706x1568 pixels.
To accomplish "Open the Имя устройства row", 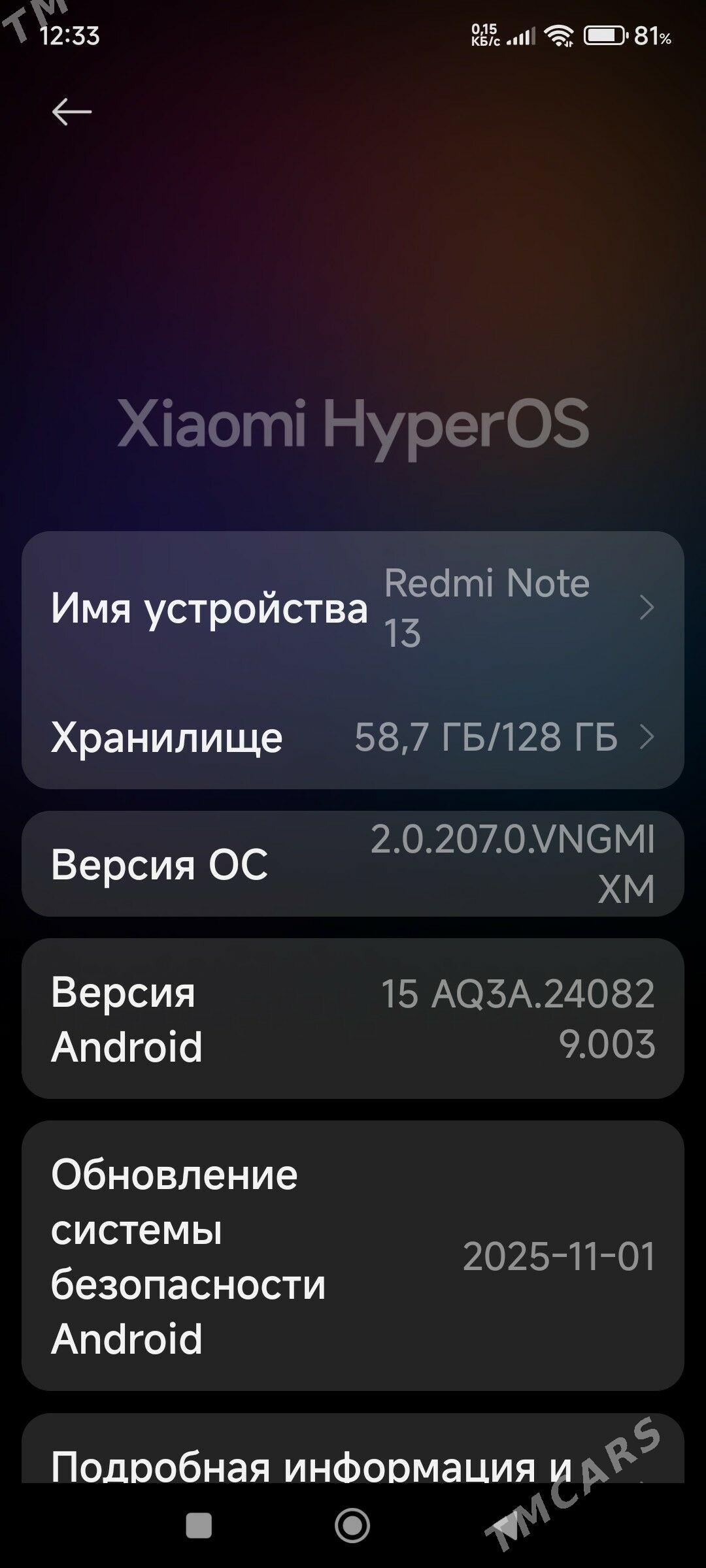I will point(353,608).
